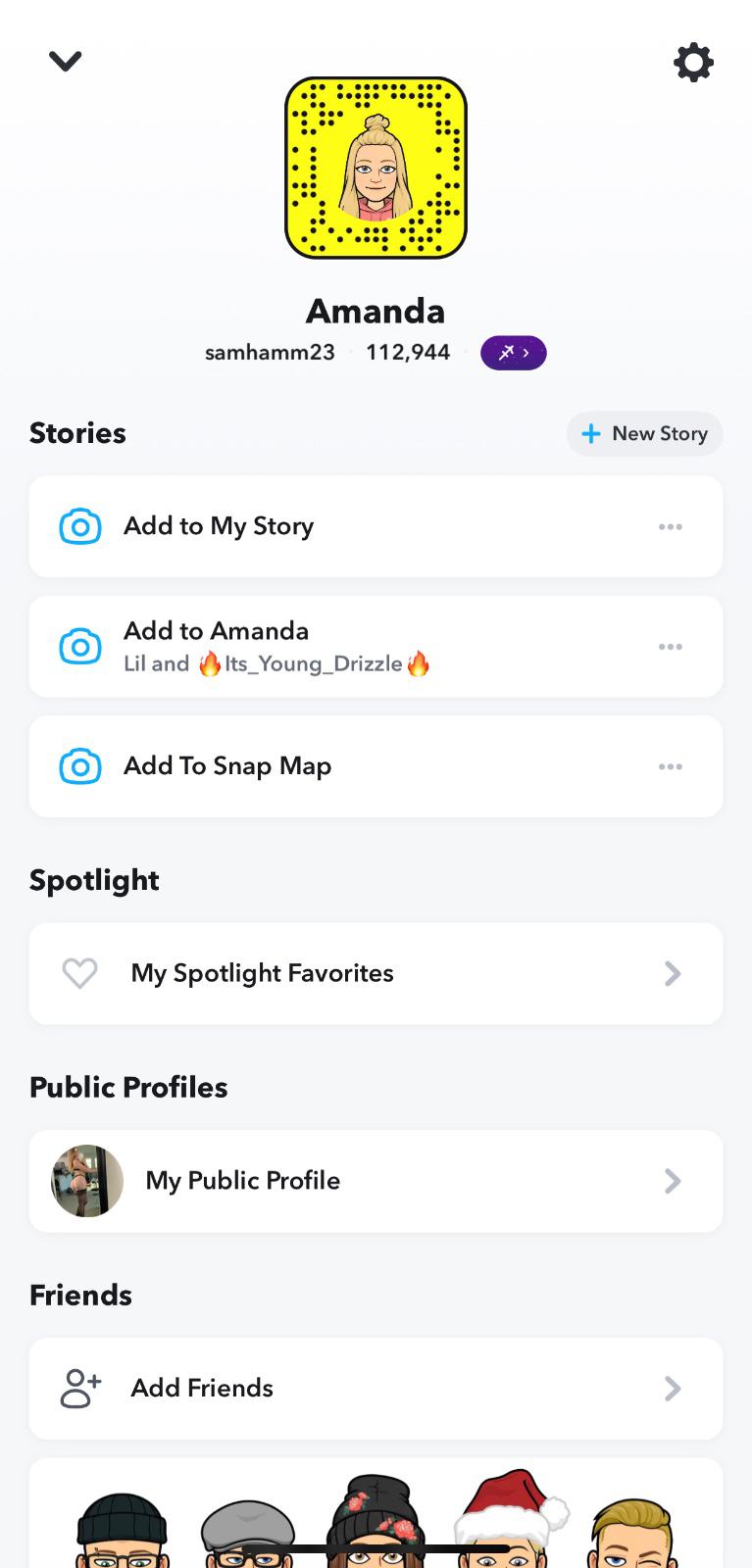Open options for Add to My Story
The height and width of the screenshot is (1568, 752).
pyautogui.click(x=671, y=527)
